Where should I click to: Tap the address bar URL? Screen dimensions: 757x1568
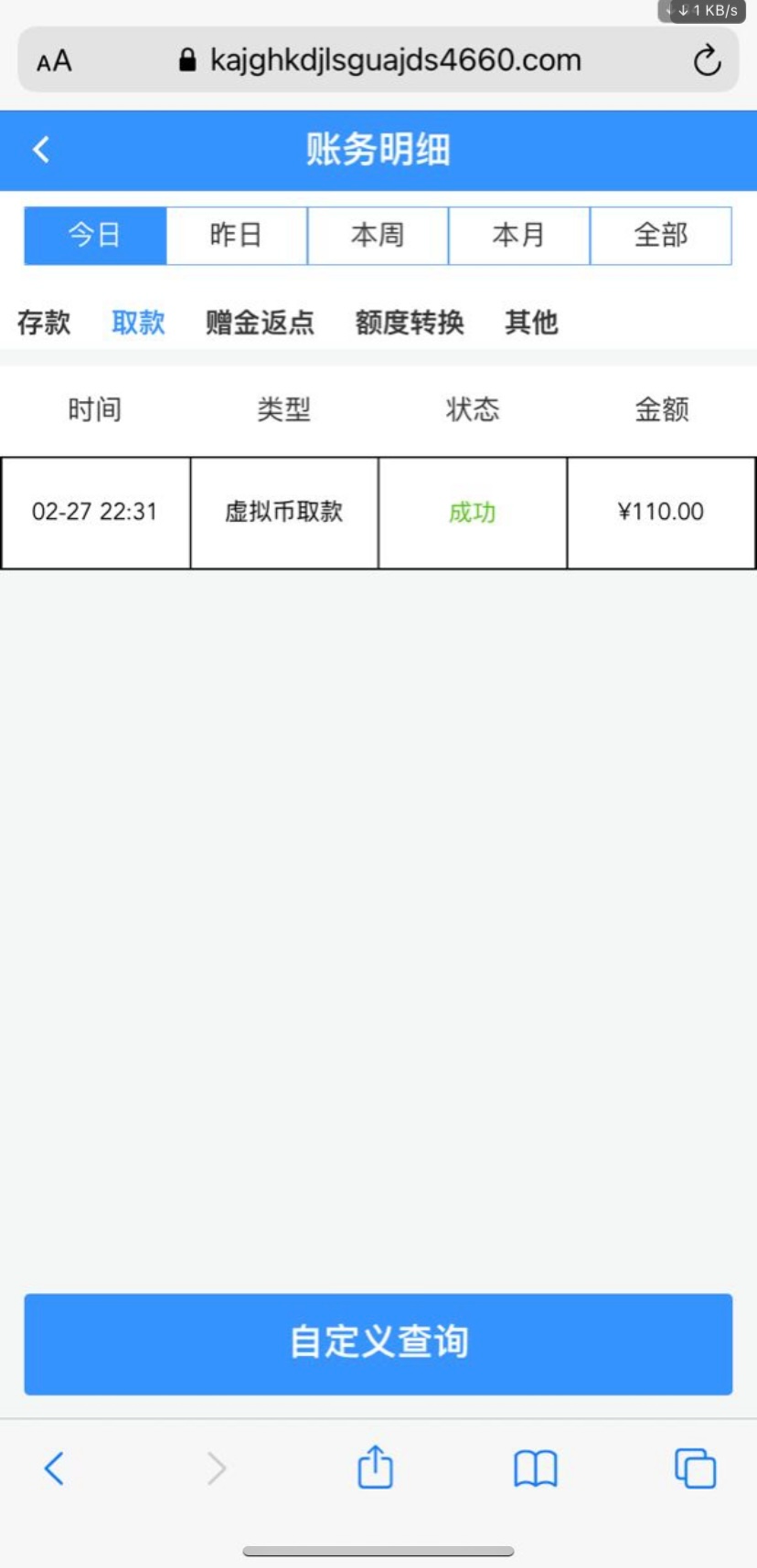[395, 60]
